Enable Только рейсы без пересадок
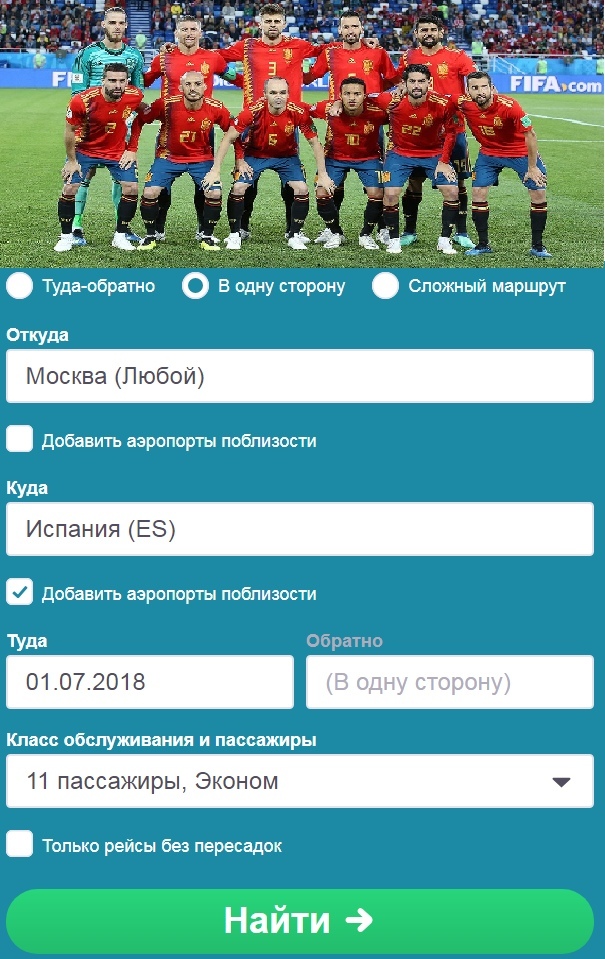The width and height of the screenshot is (605, 959). (x=20, y=844)
